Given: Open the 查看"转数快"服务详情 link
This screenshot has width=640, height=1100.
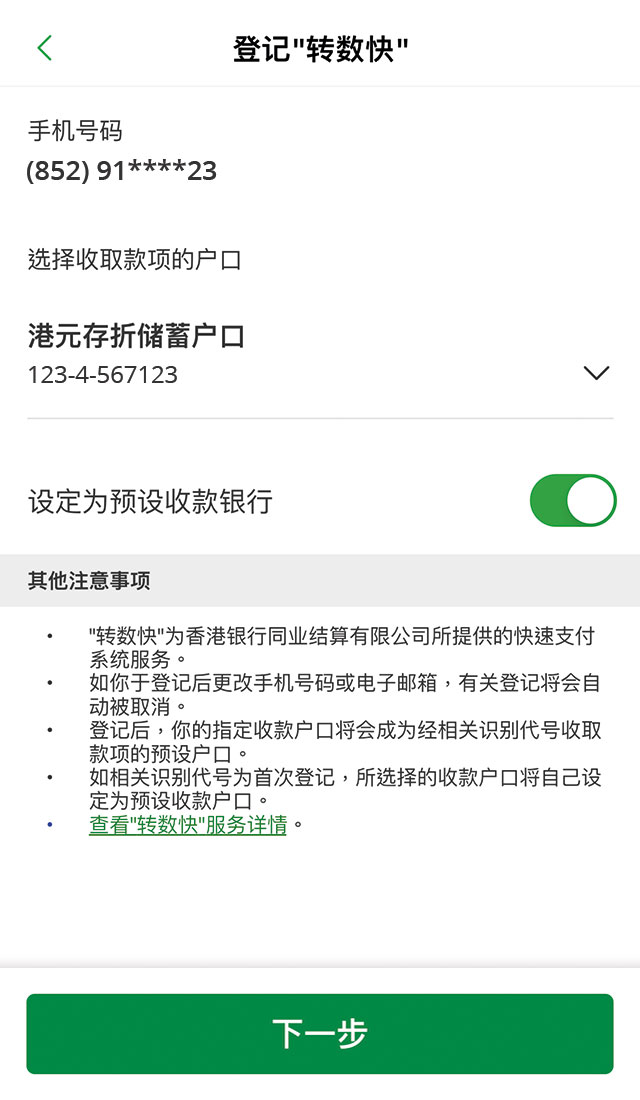Looking at the screenshot, I should (188, 824).
